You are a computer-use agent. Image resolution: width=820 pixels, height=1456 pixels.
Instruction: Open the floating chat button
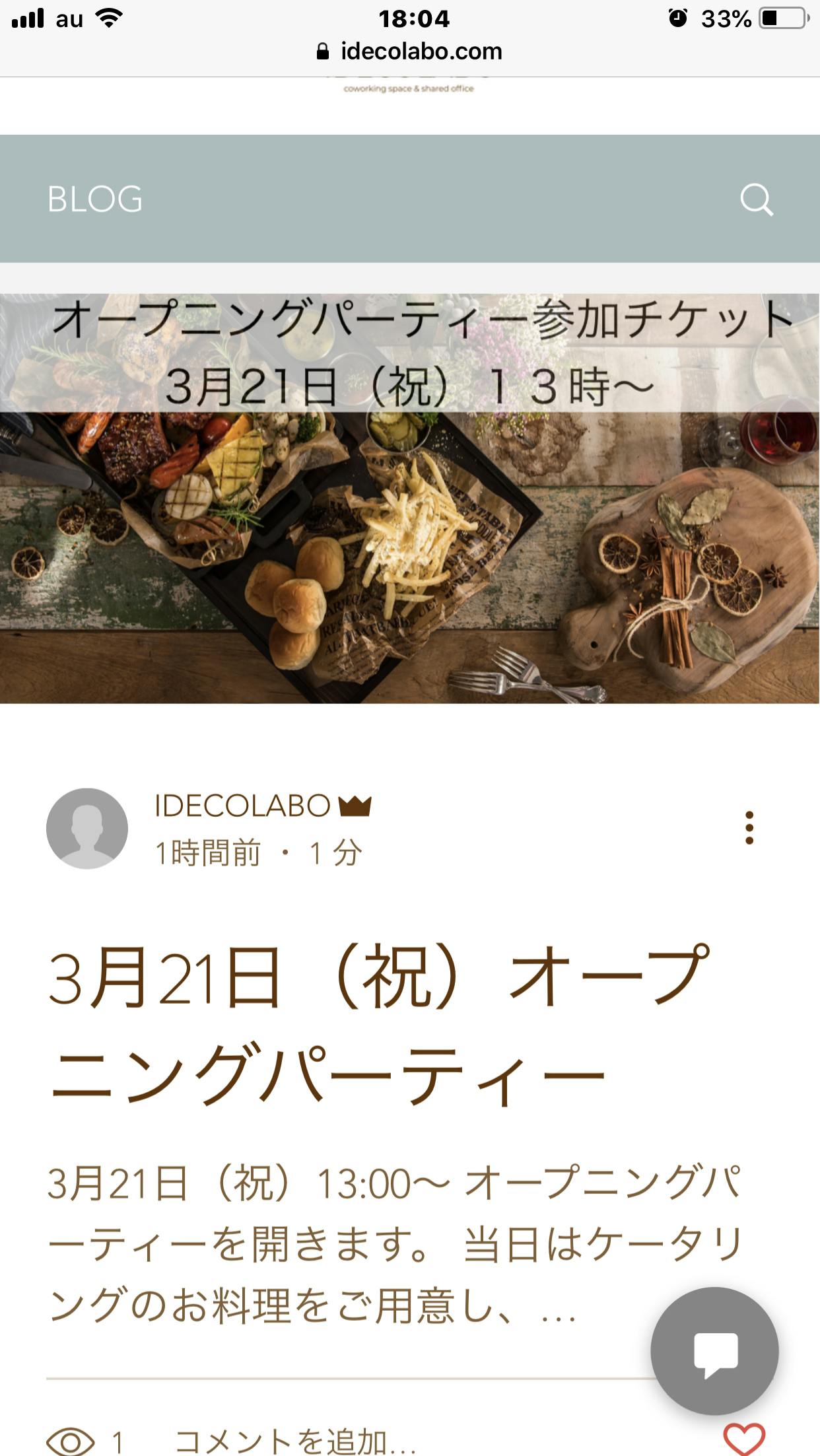point(714,1351)
